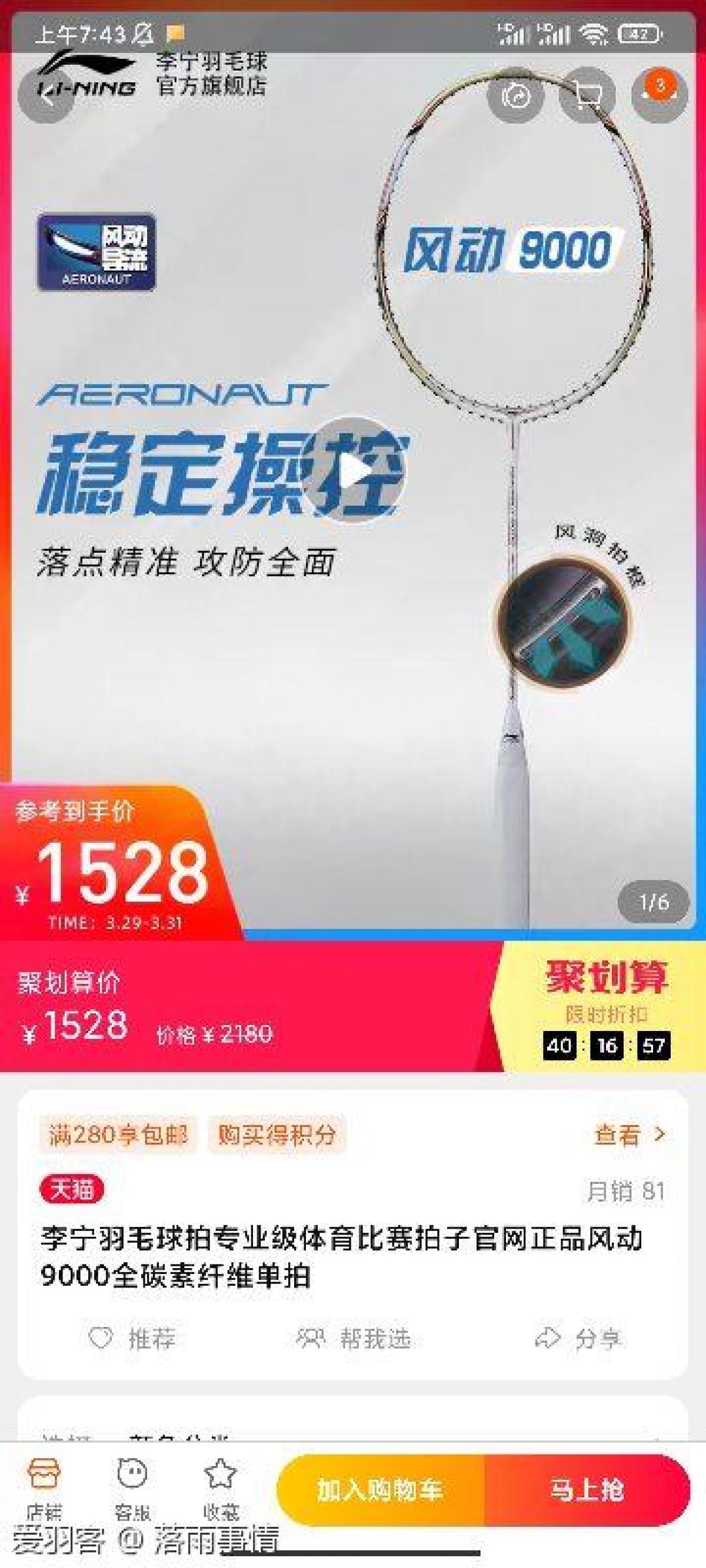Tap 马上抢 to buy now
The height and width of the screenshot is (1568, 706).
coord(587,1489)
